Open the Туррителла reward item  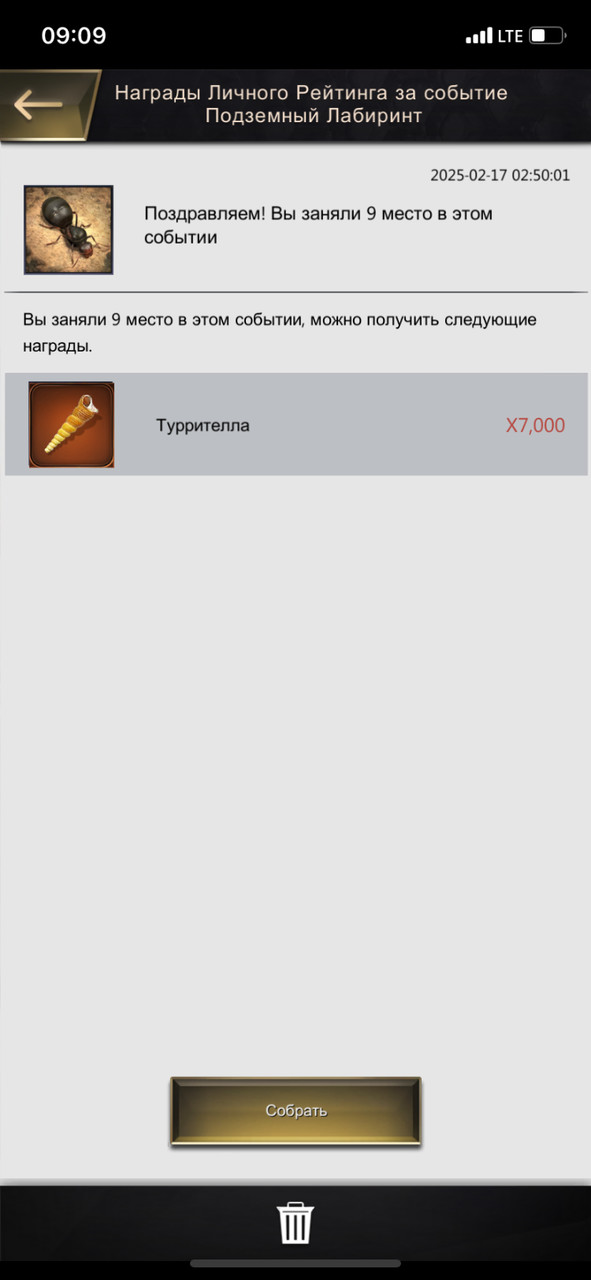pyautogui.click(x=296, y=424)
